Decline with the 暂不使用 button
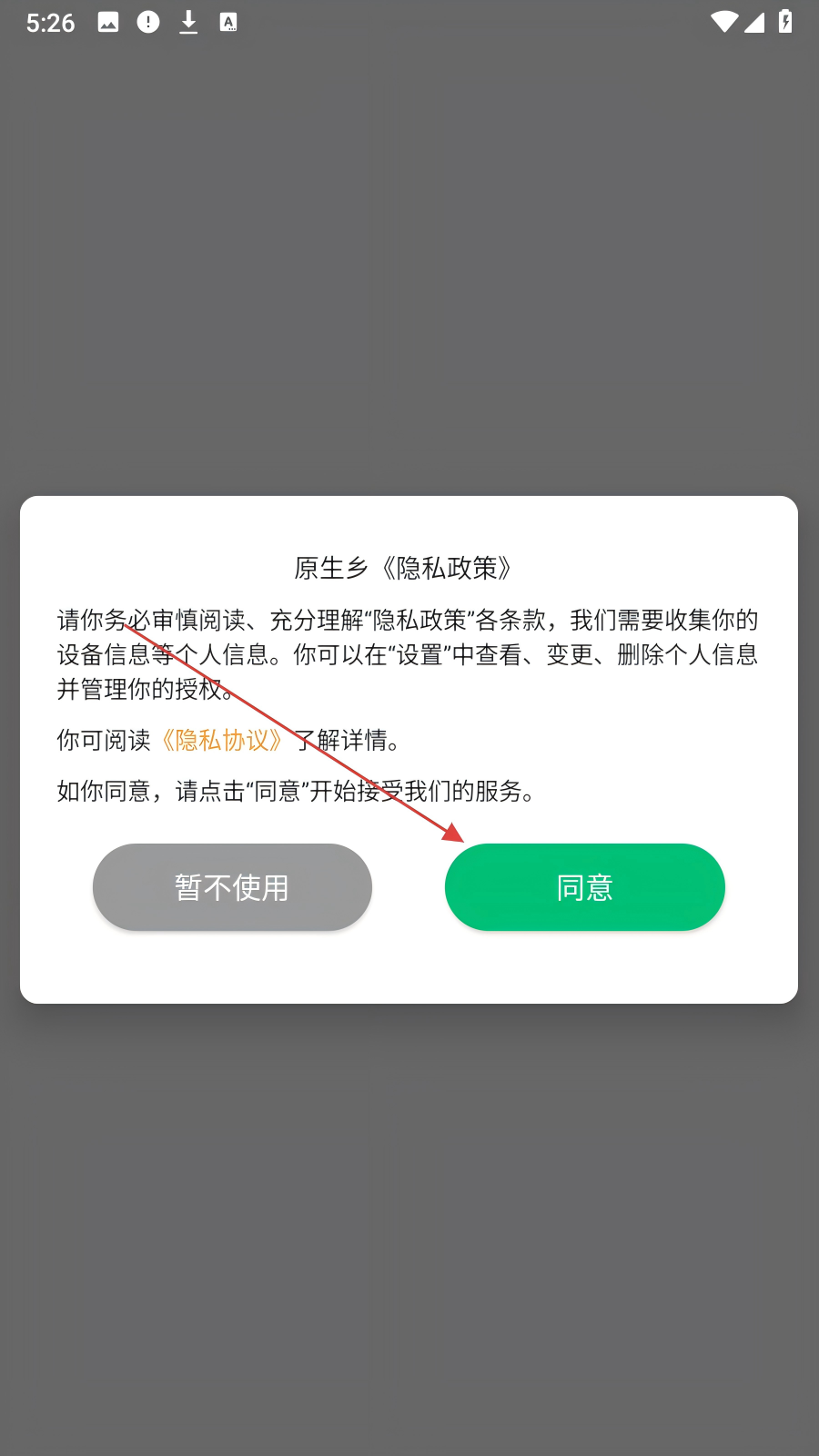The height and width of the screenshot is (1456, 819). [232, 887]
